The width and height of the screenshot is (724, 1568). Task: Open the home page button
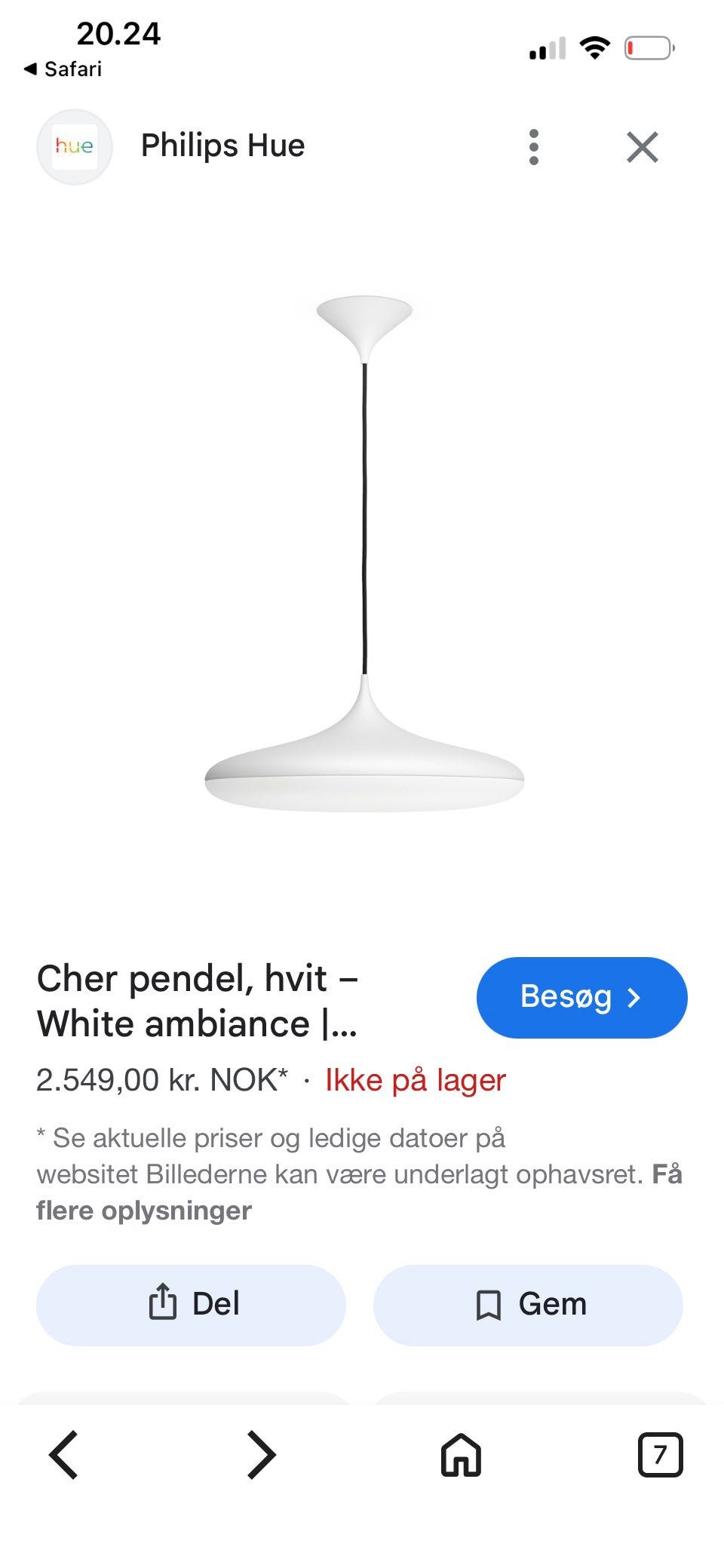coord(461,1454)
